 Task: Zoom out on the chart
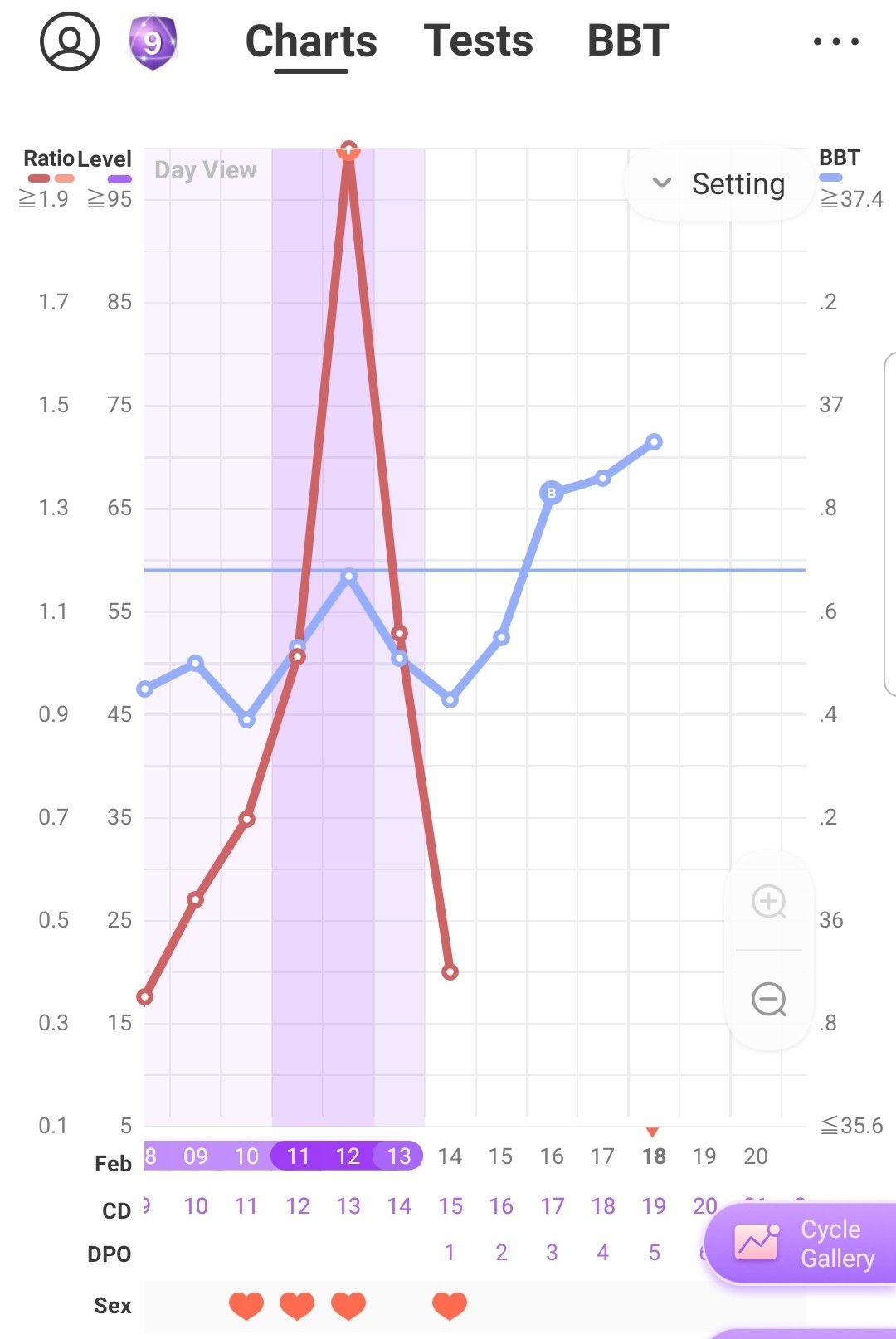[x=769, y=999]
